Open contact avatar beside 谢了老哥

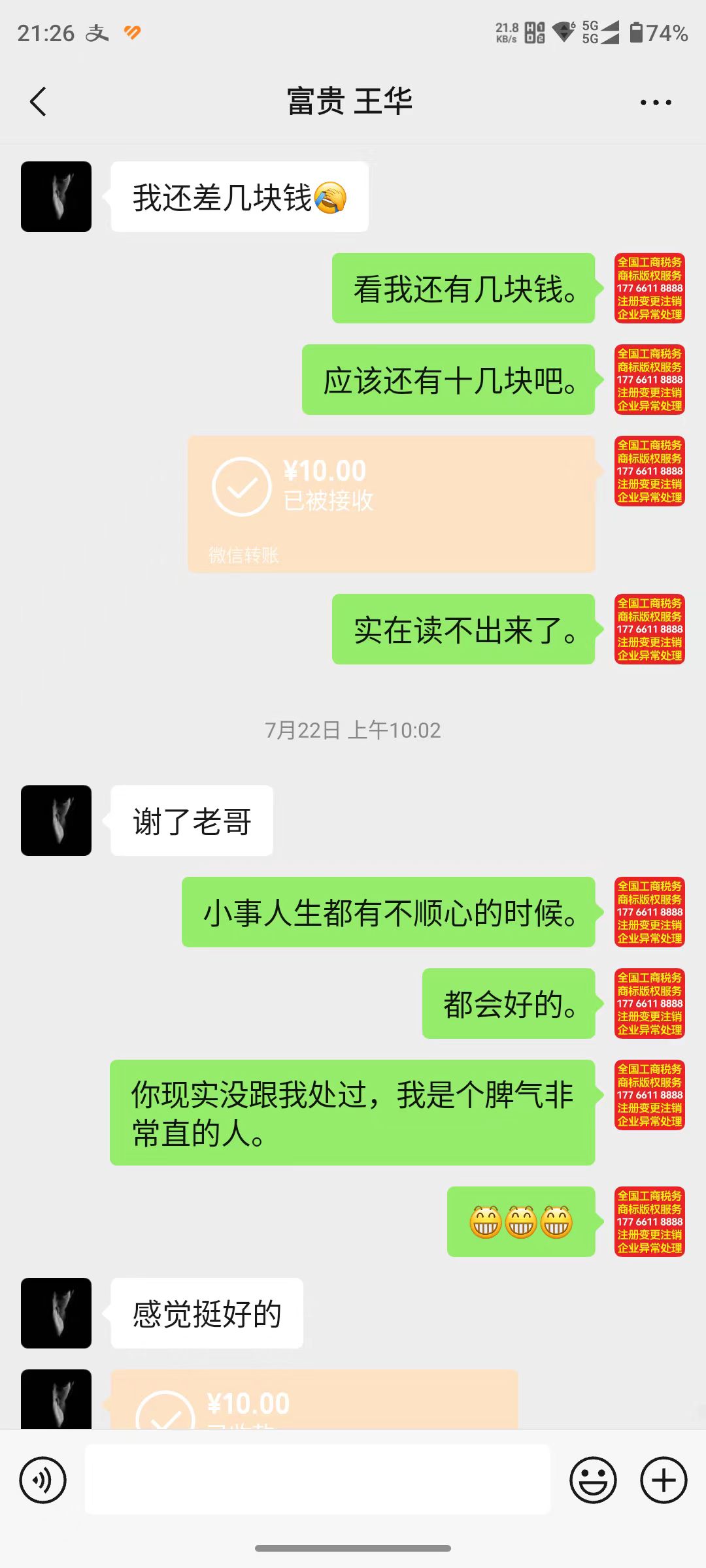[x=56, y=821]
